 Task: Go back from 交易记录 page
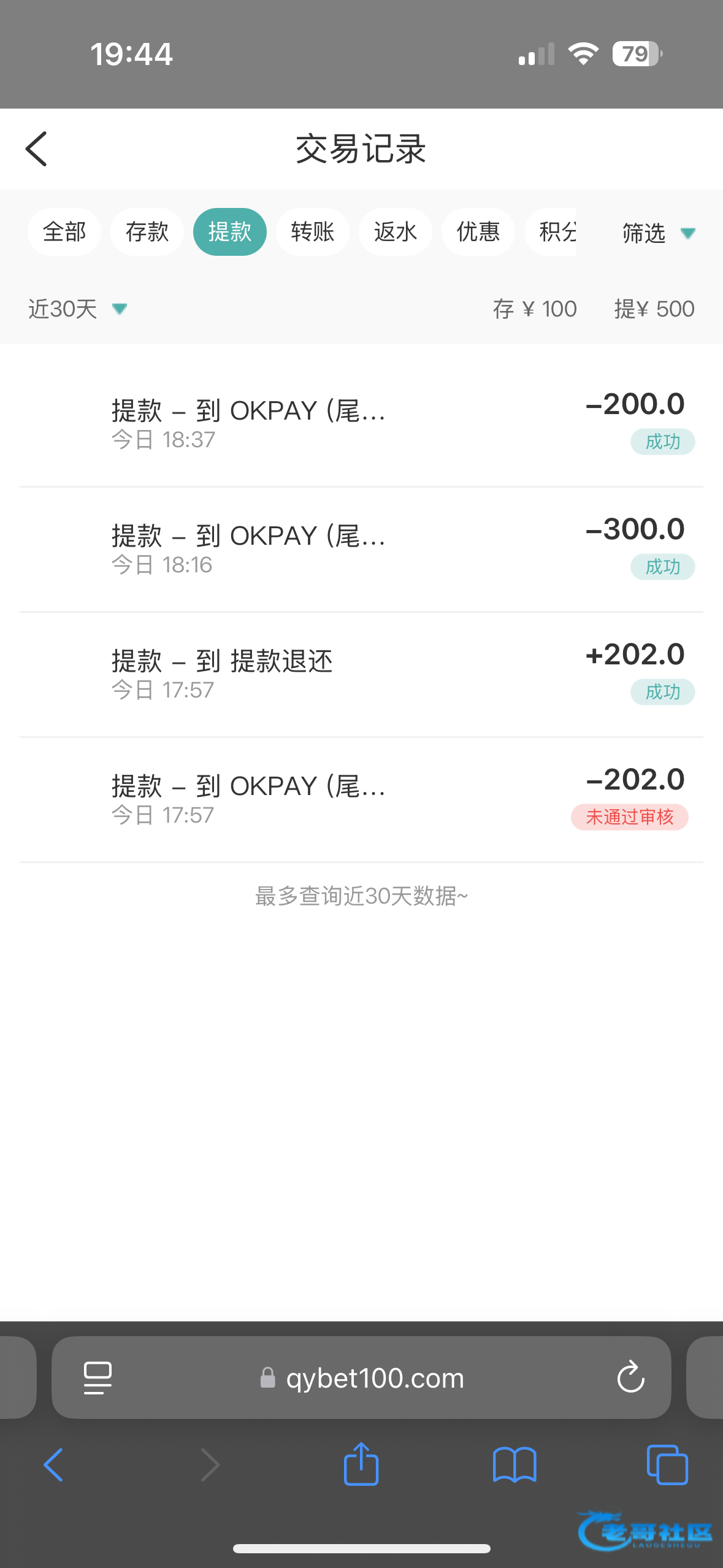[37, 149]
